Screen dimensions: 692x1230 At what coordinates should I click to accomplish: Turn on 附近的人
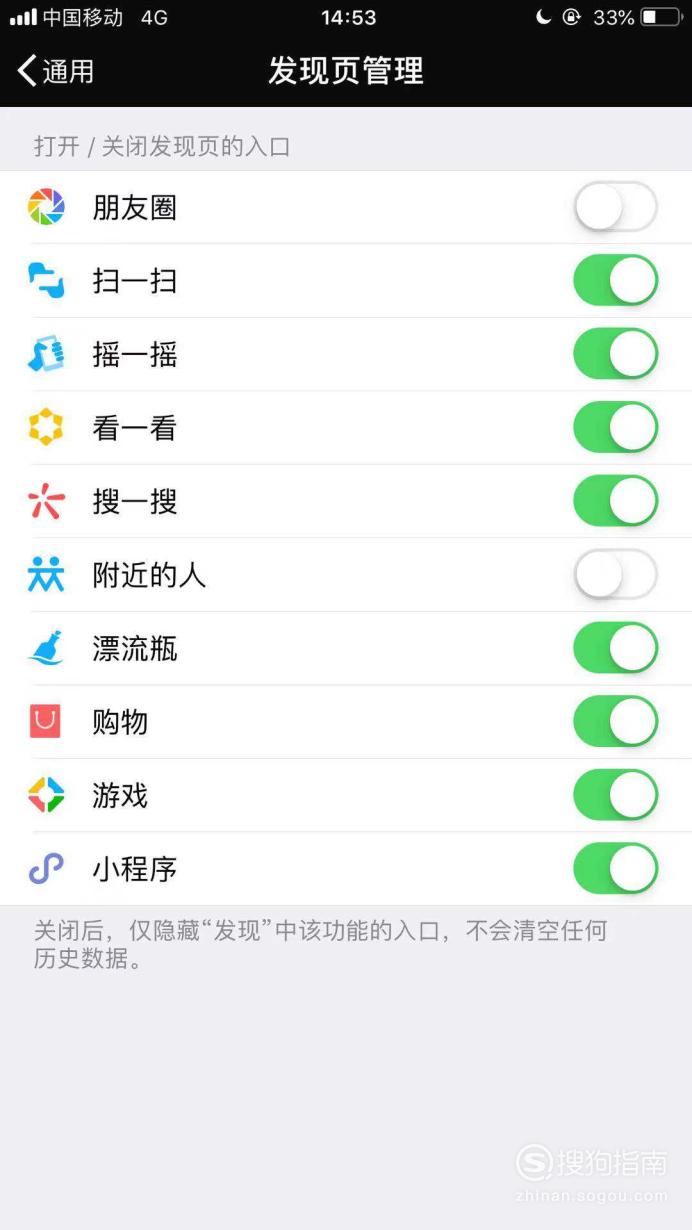click(615, 575)
